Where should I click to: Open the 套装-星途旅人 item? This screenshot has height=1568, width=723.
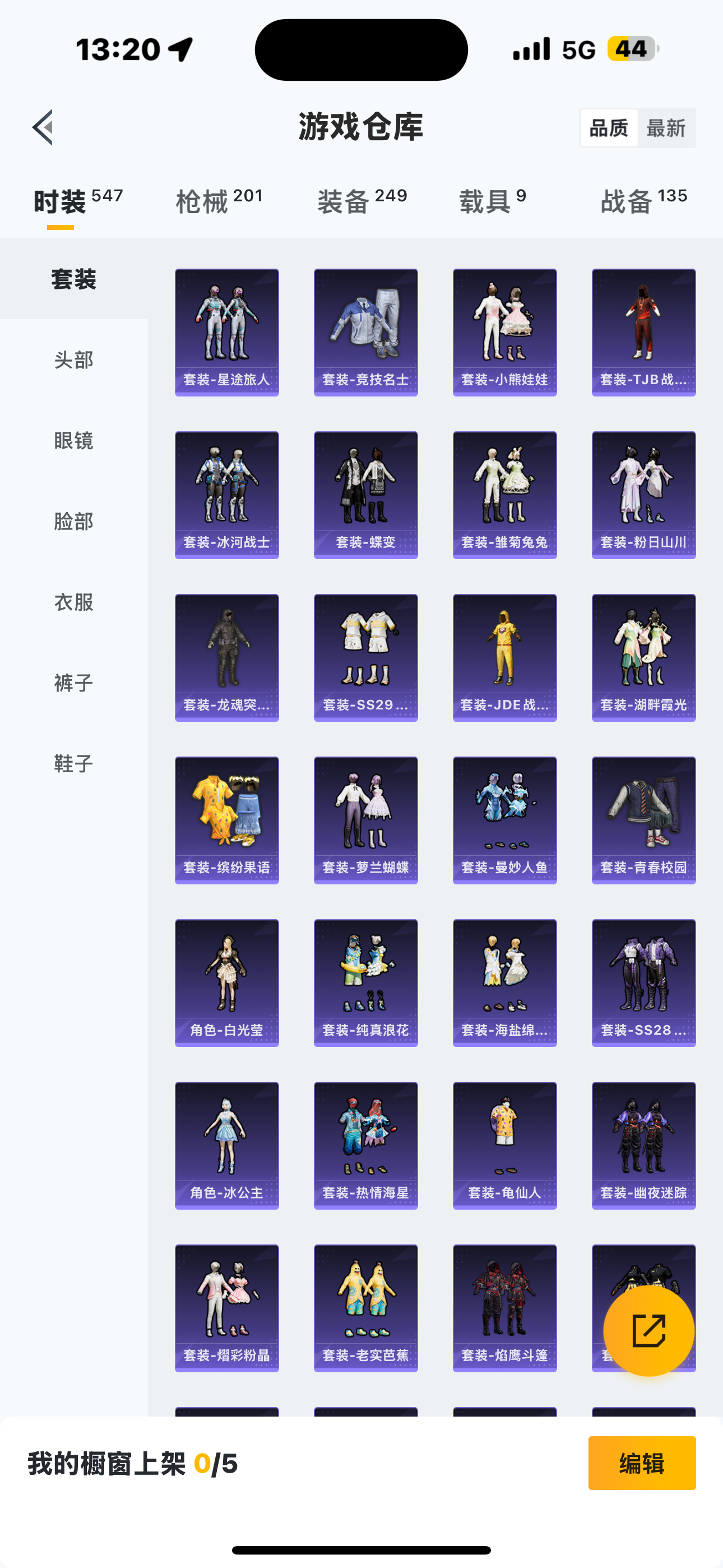coord(227,333)
